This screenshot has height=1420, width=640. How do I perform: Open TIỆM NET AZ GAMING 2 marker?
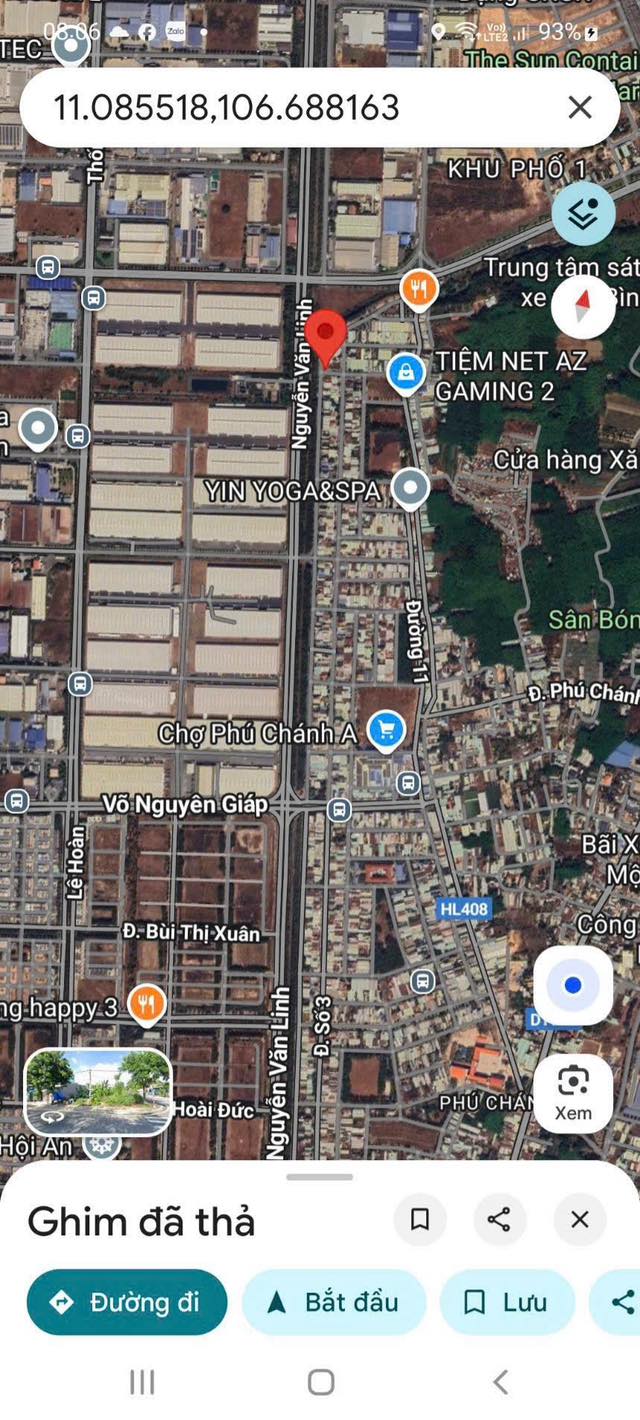pos(405,373)
